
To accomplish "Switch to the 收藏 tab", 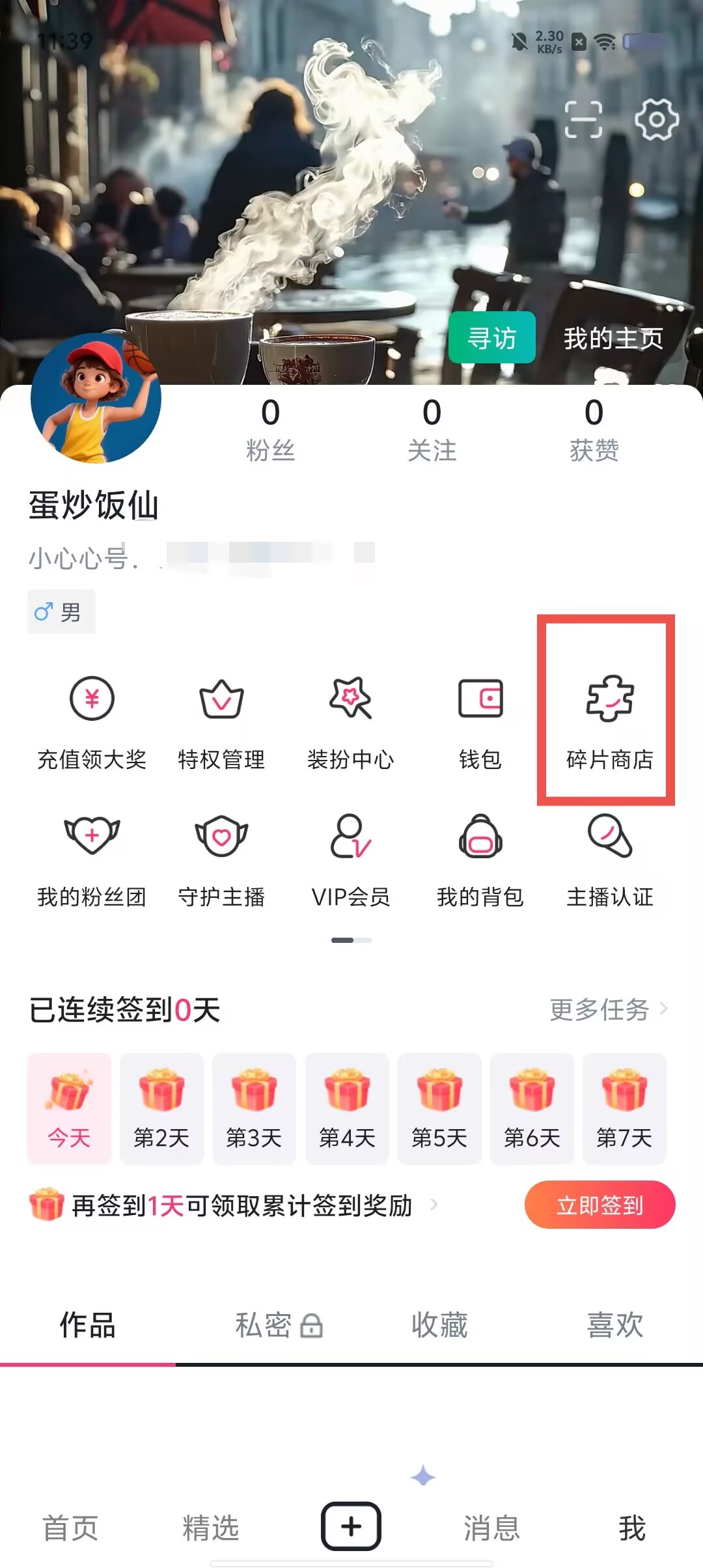I will tap(439, 1326).
